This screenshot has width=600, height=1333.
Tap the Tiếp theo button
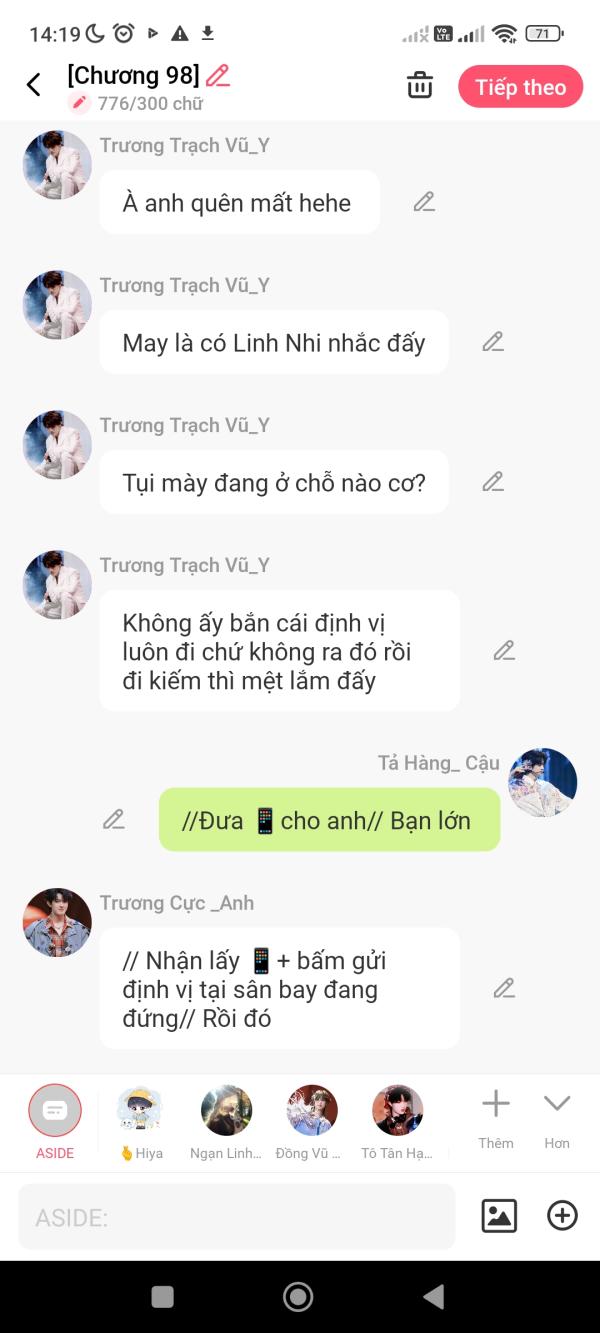coord(520,87)
